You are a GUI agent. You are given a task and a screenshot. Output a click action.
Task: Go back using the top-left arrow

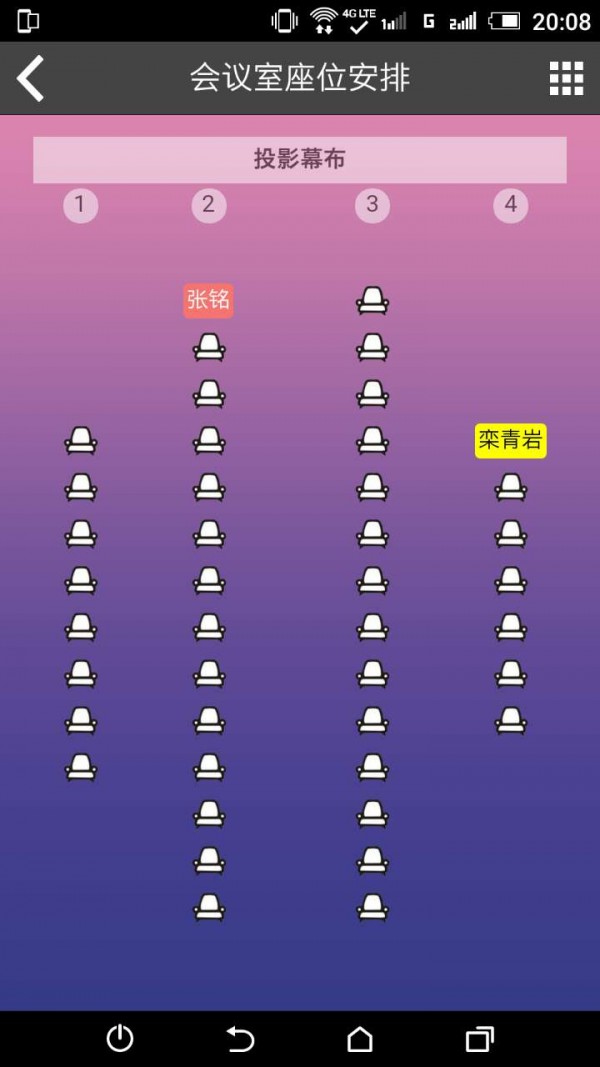pyautogui.click(x=31, y=78)
